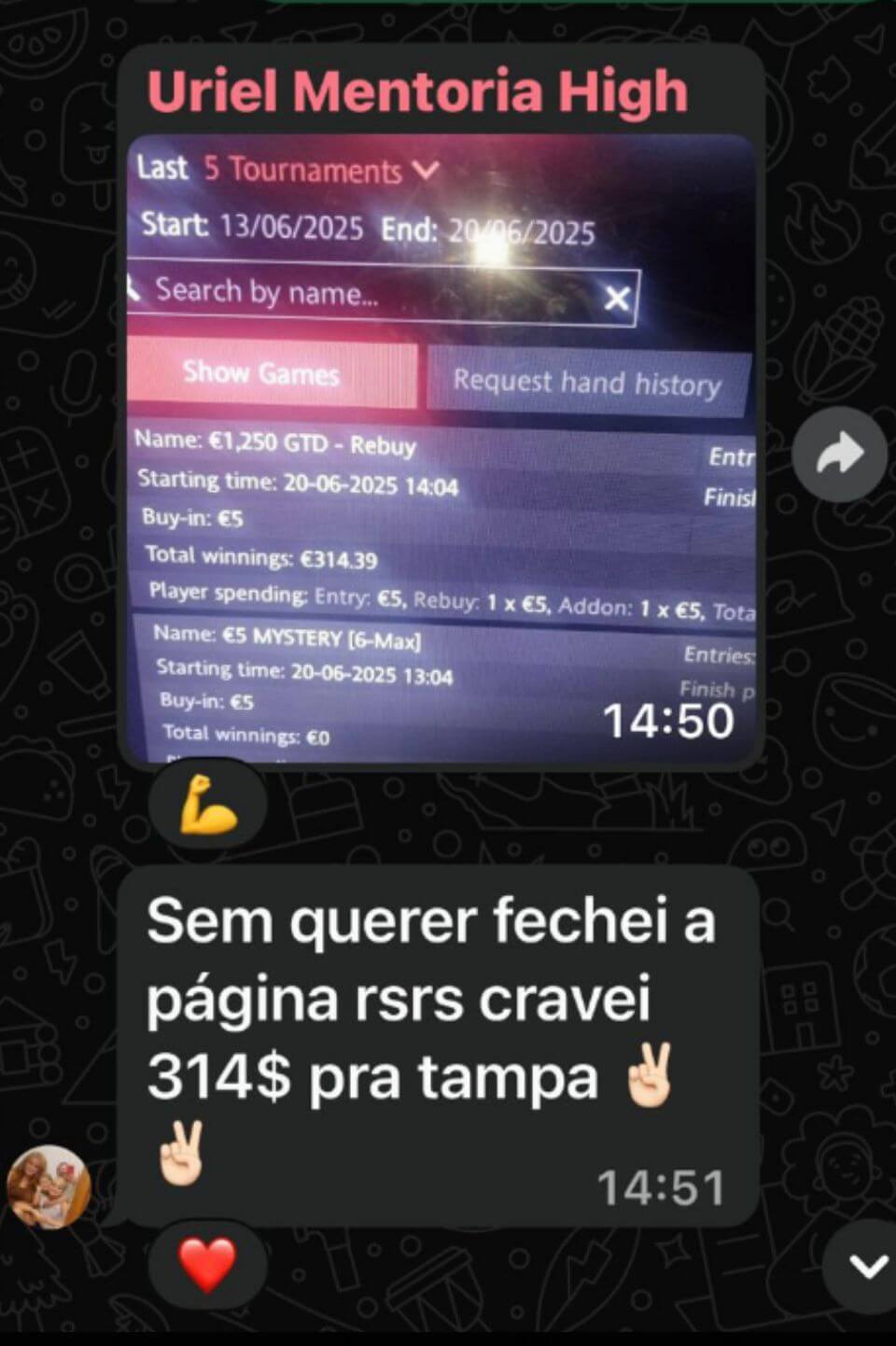The height and width of the screenshot is (1346, 896).
Task: Open the tournament results photo in the chat
Action: click(x=440, y=448)
